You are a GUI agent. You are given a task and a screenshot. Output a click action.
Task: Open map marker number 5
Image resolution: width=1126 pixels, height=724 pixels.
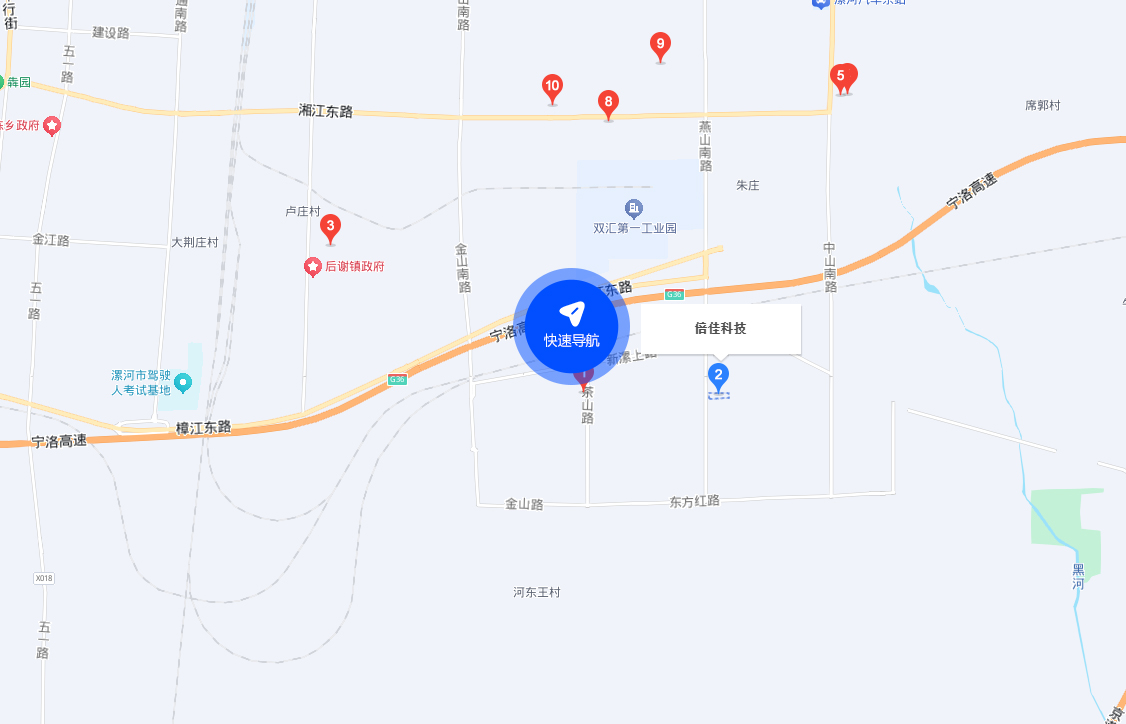(840, 76)
